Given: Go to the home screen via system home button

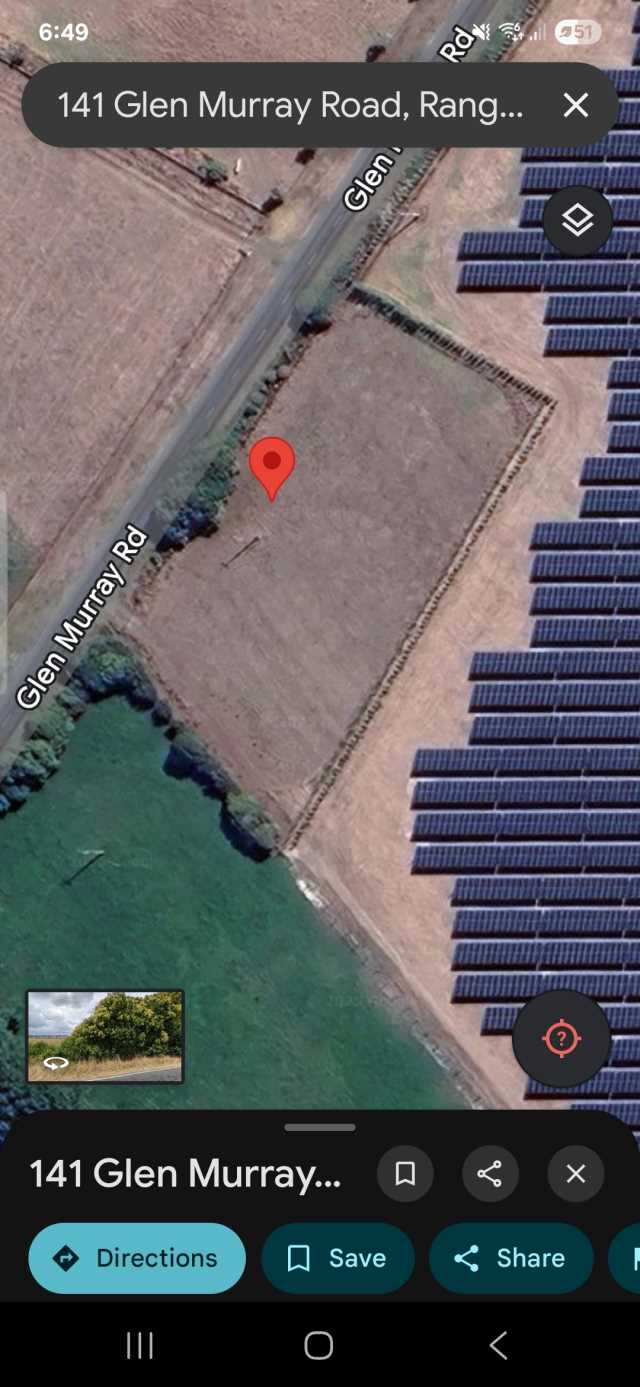Looking at the screenshot, I should 319,1345.
